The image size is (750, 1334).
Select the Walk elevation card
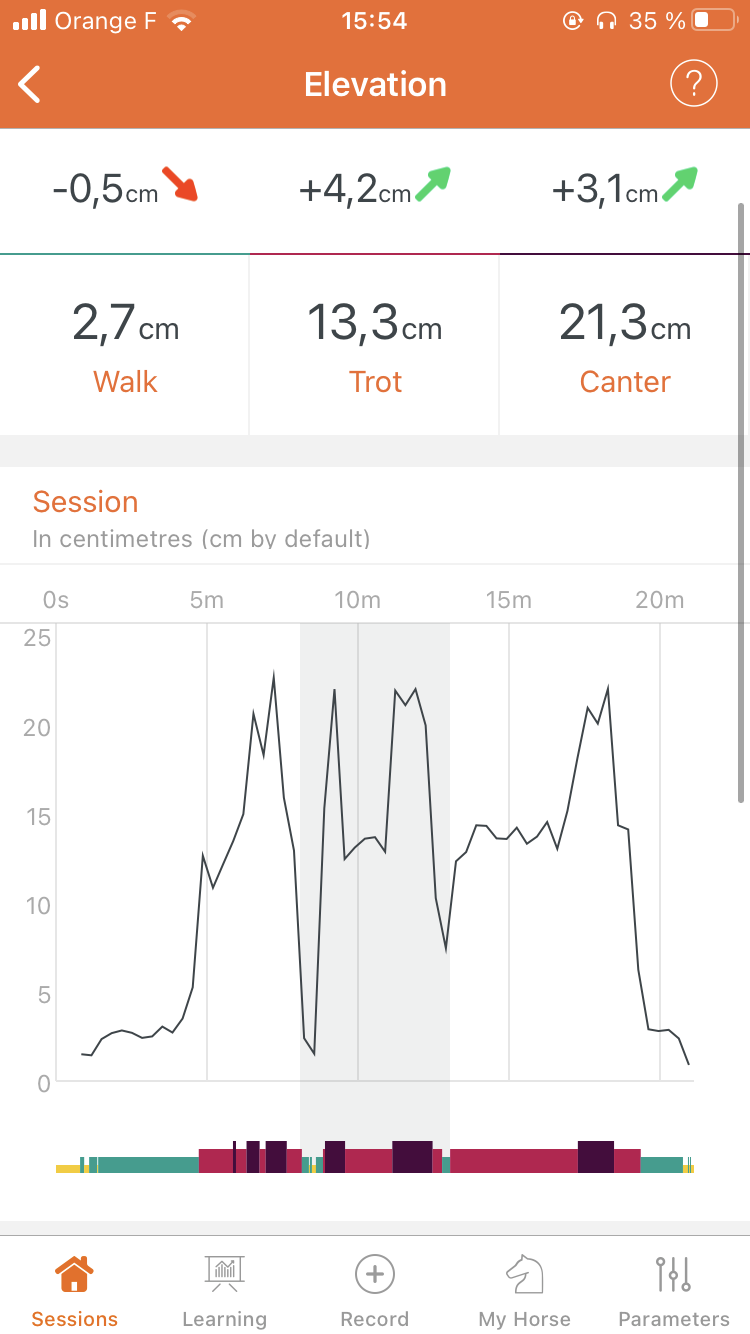pyautogui.click(x=125, y=345)
